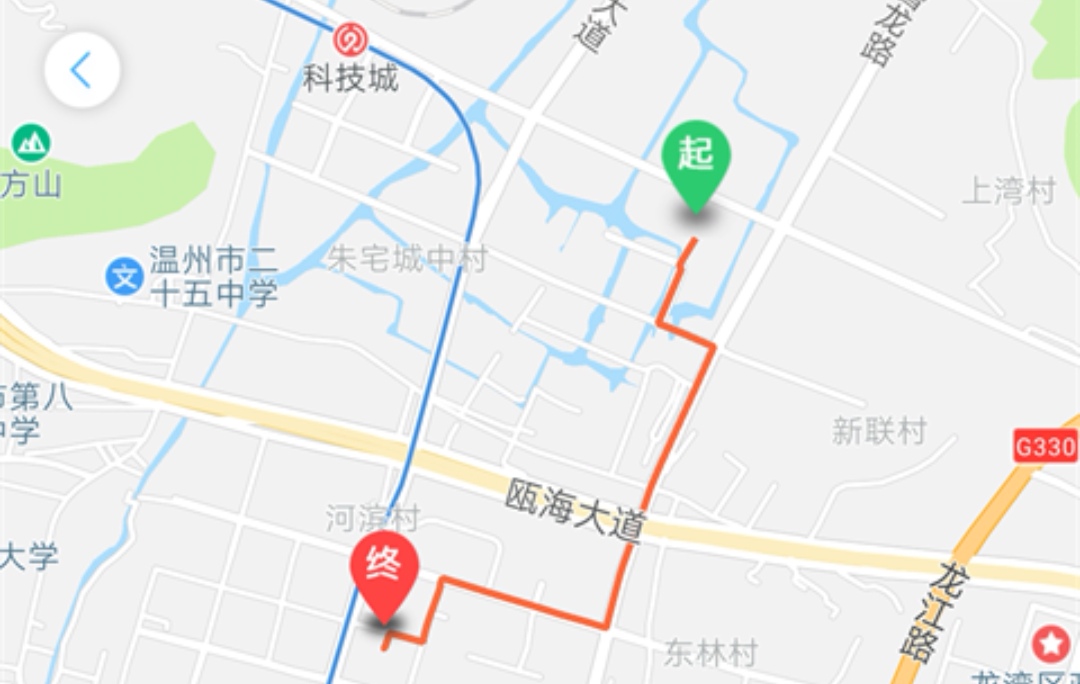Go back using the blue arrow button
The height and width of the screenshot is (684, 1080).
coord(82,70)
